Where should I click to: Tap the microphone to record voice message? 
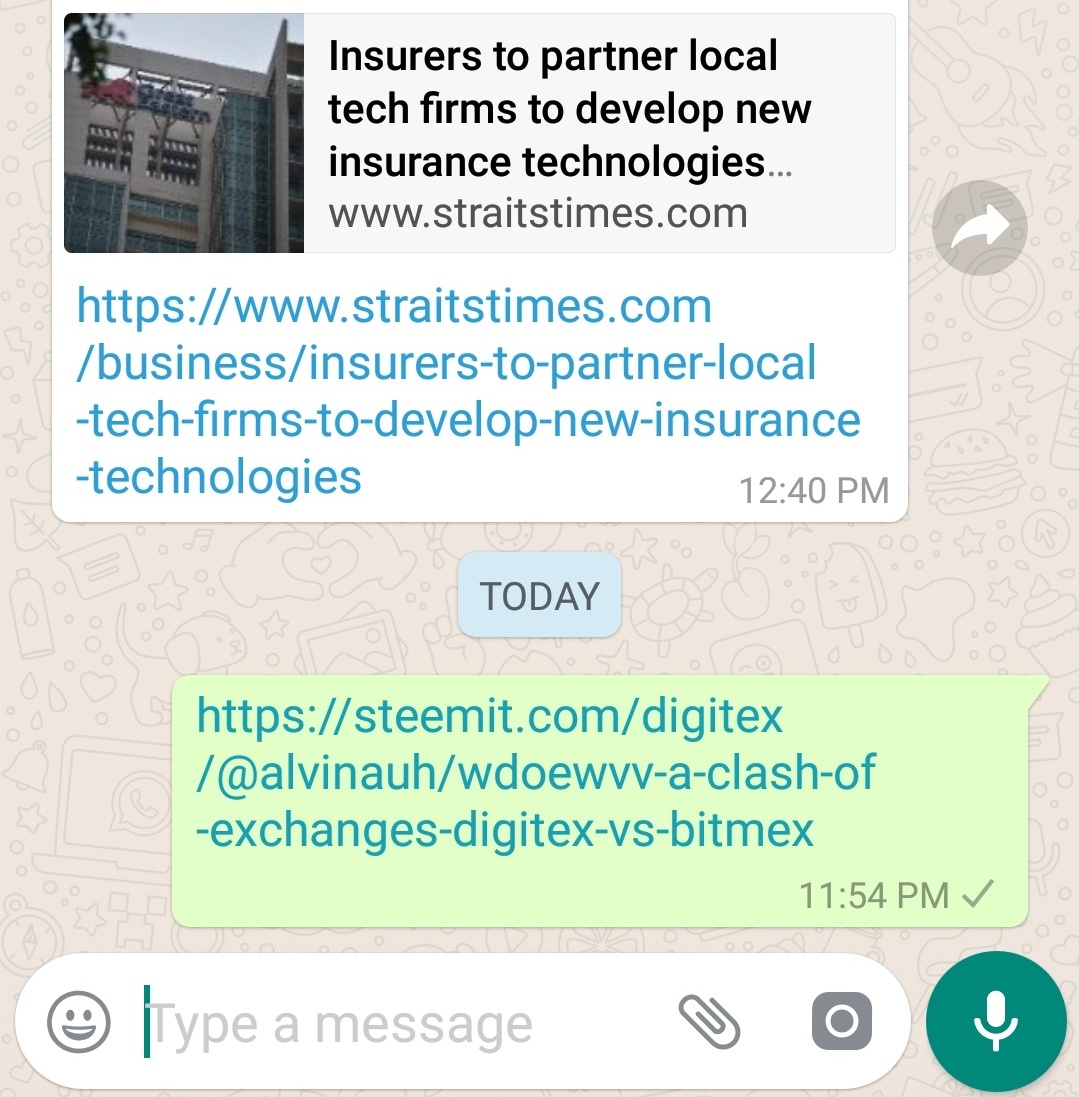[x=996, y=1020]
